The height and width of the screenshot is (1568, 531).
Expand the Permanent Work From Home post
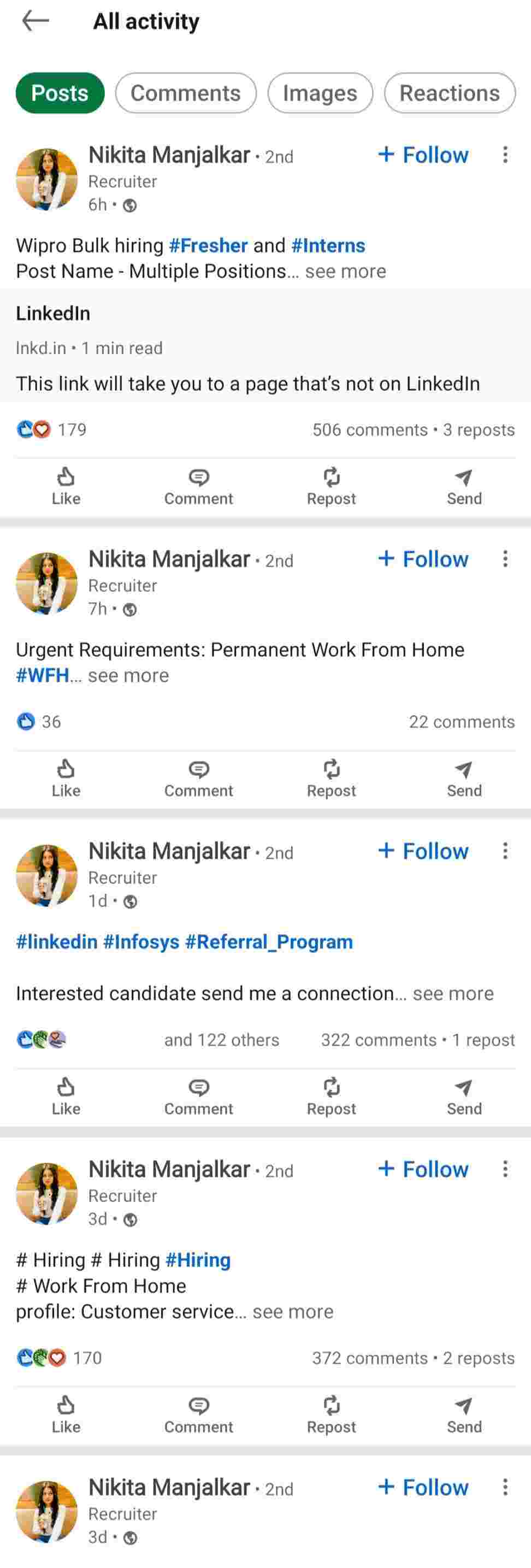pos(128,676)
